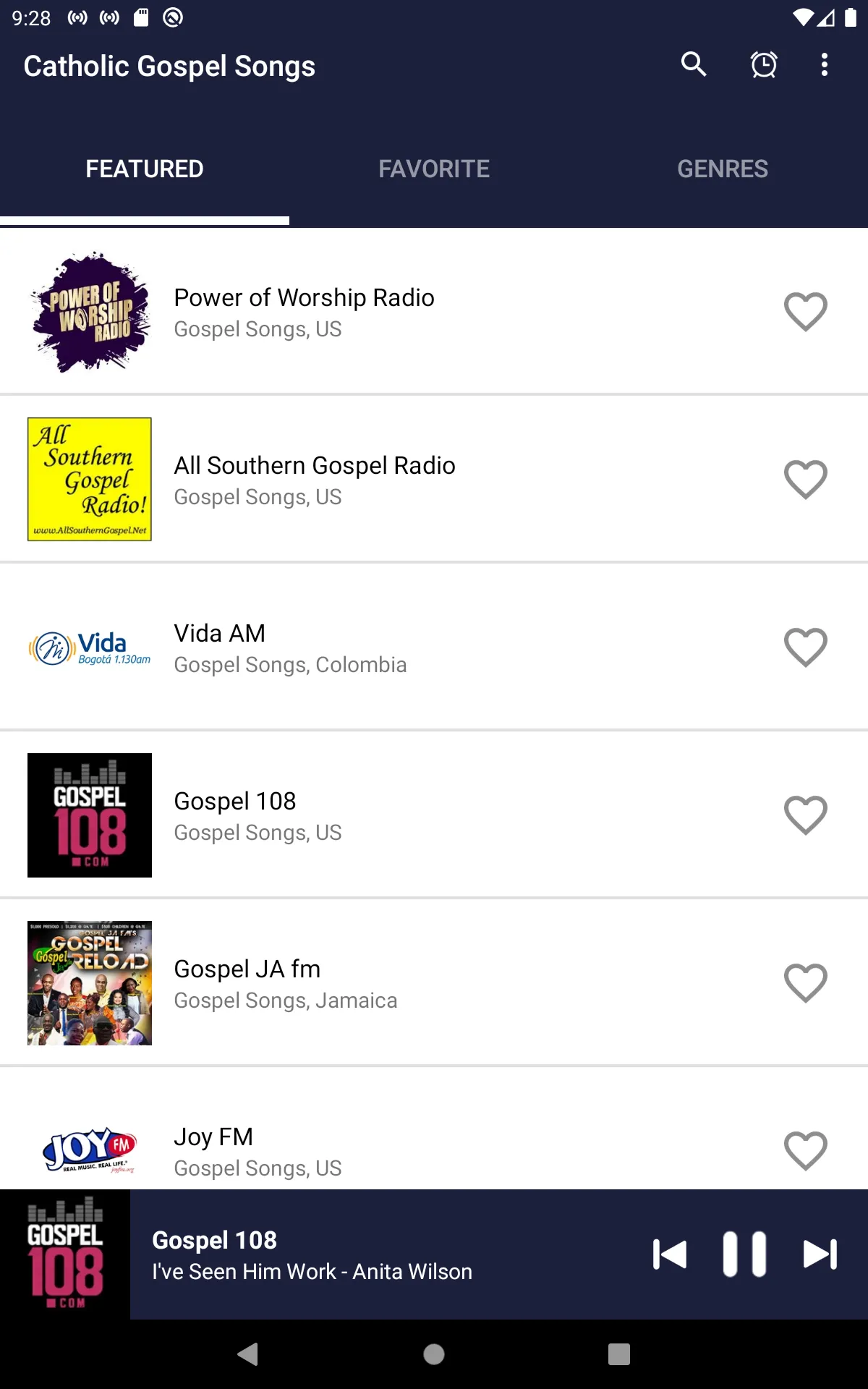Like Gospel JA fm with the heart
The image size is (868, 1389).
[806, 983]
